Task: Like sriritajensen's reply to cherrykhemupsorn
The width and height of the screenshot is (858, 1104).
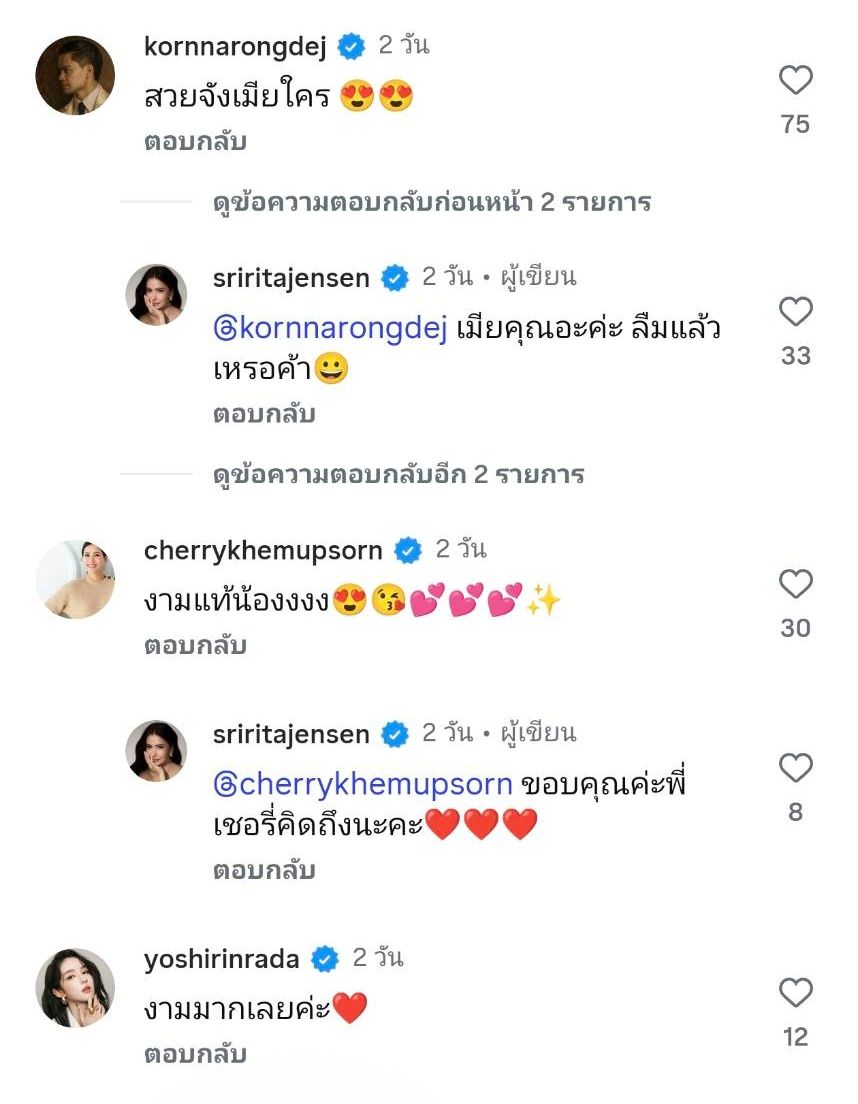Action: [795, 768]
